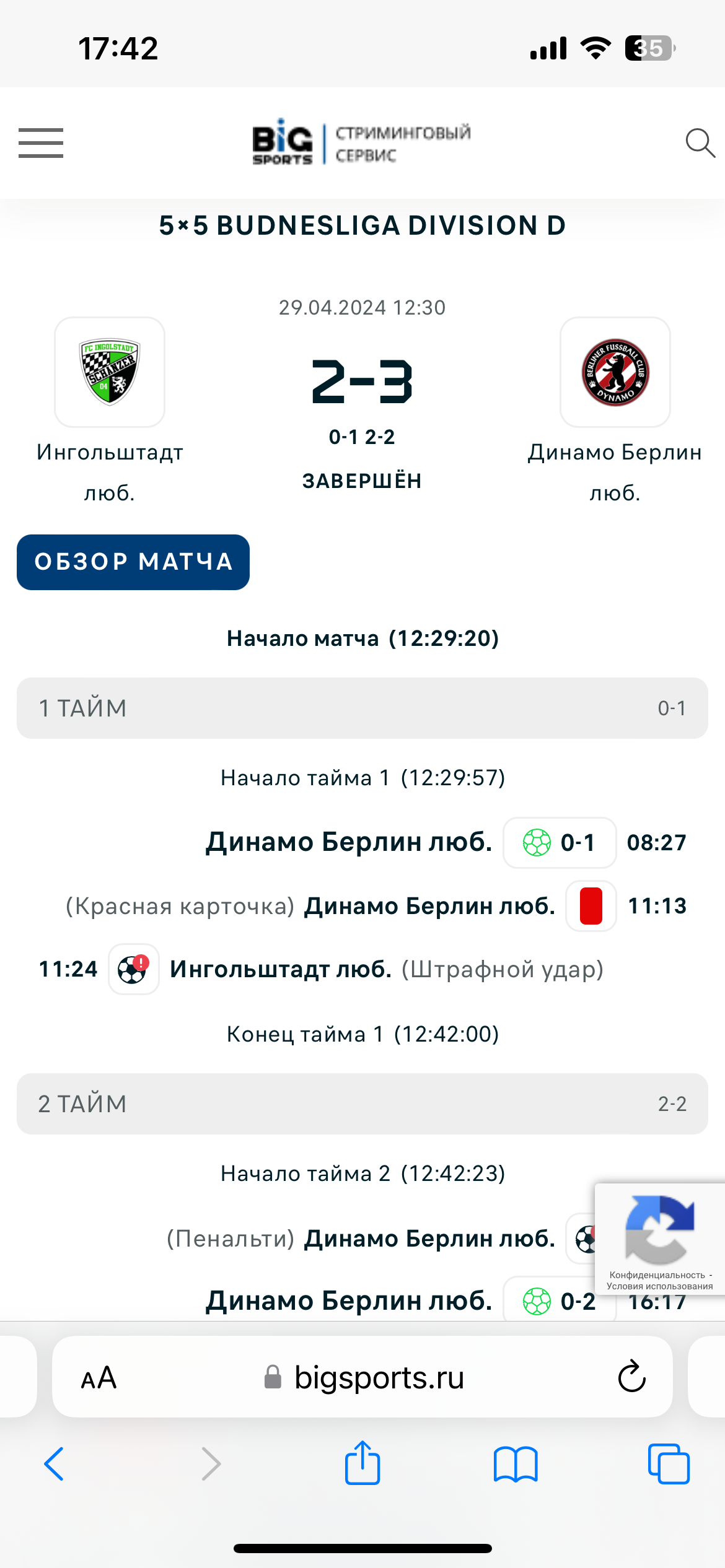Go back to previous page
725x1568 pixels.
pos(54,1464)
